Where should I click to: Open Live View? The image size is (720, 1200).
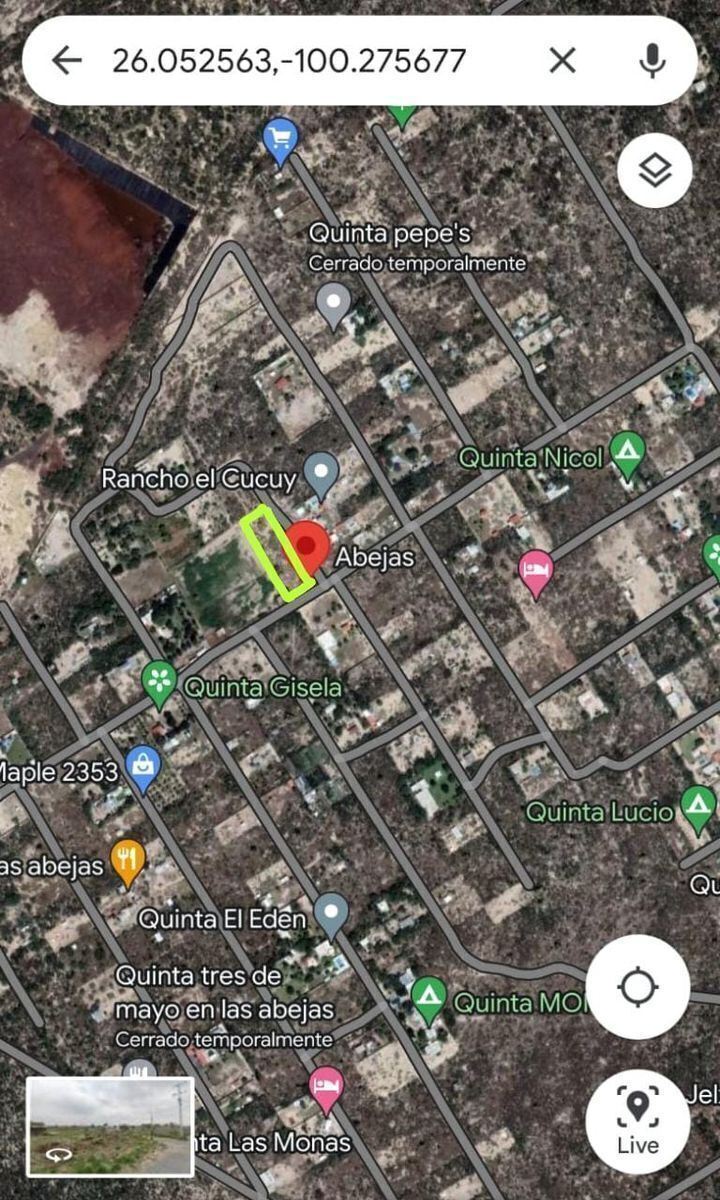637,1121
